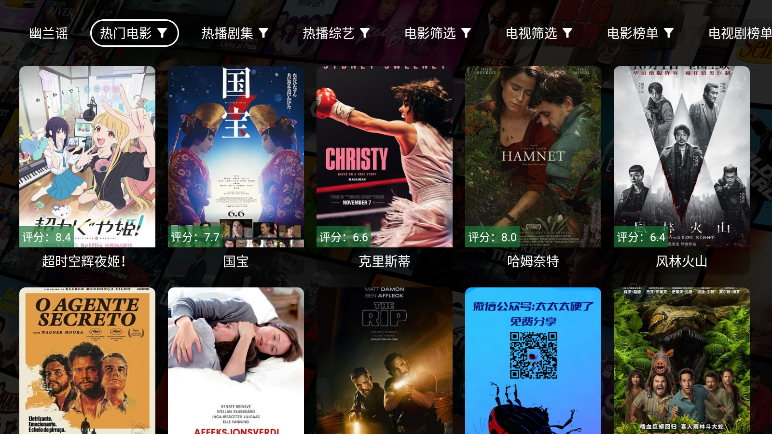This screenshot has height=434, width=772.
Task: Switch to the 电视剧榜单 tab
Action: 740,33
